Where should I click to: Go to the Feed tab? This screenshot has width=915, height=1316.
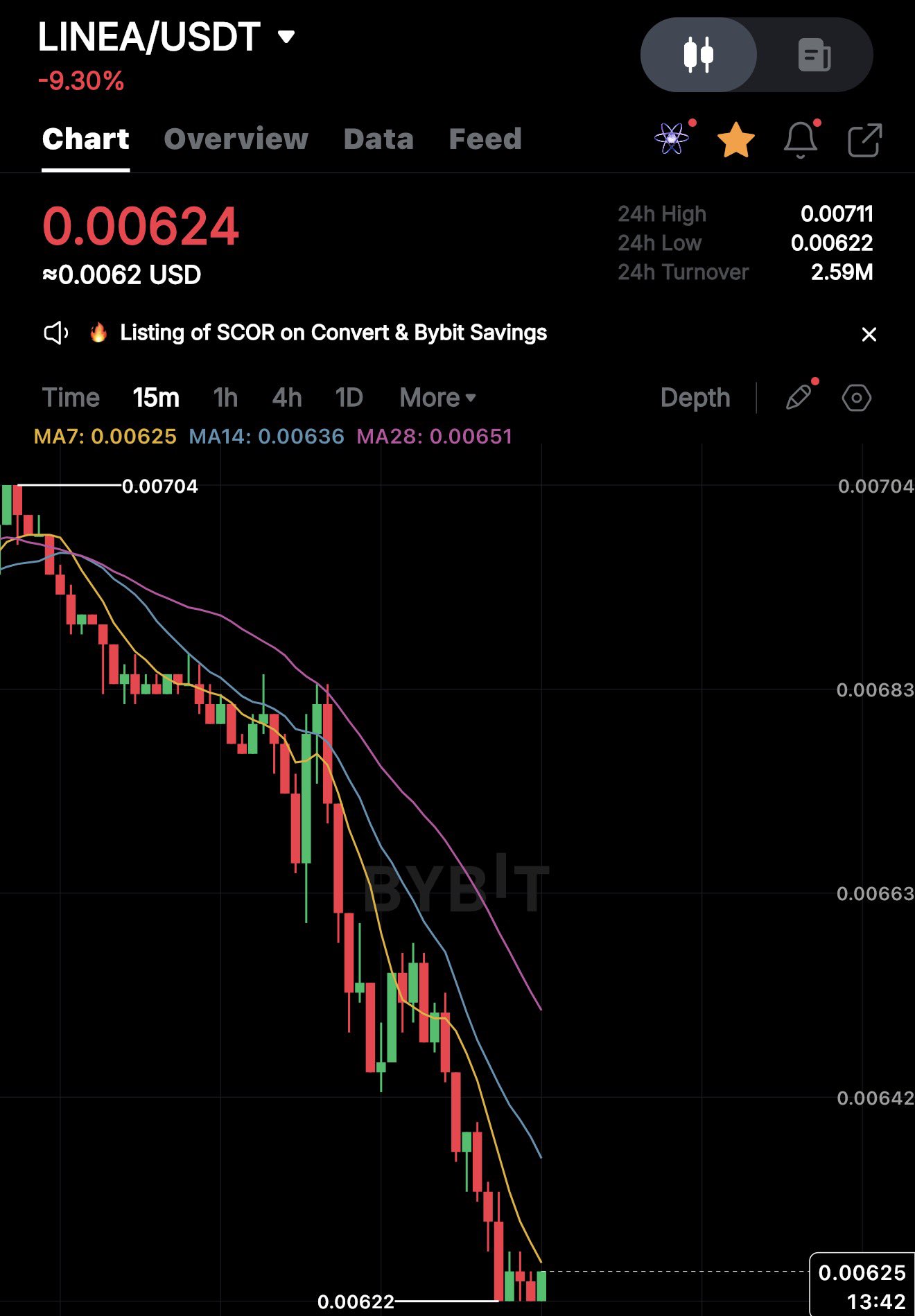[485, 139]
